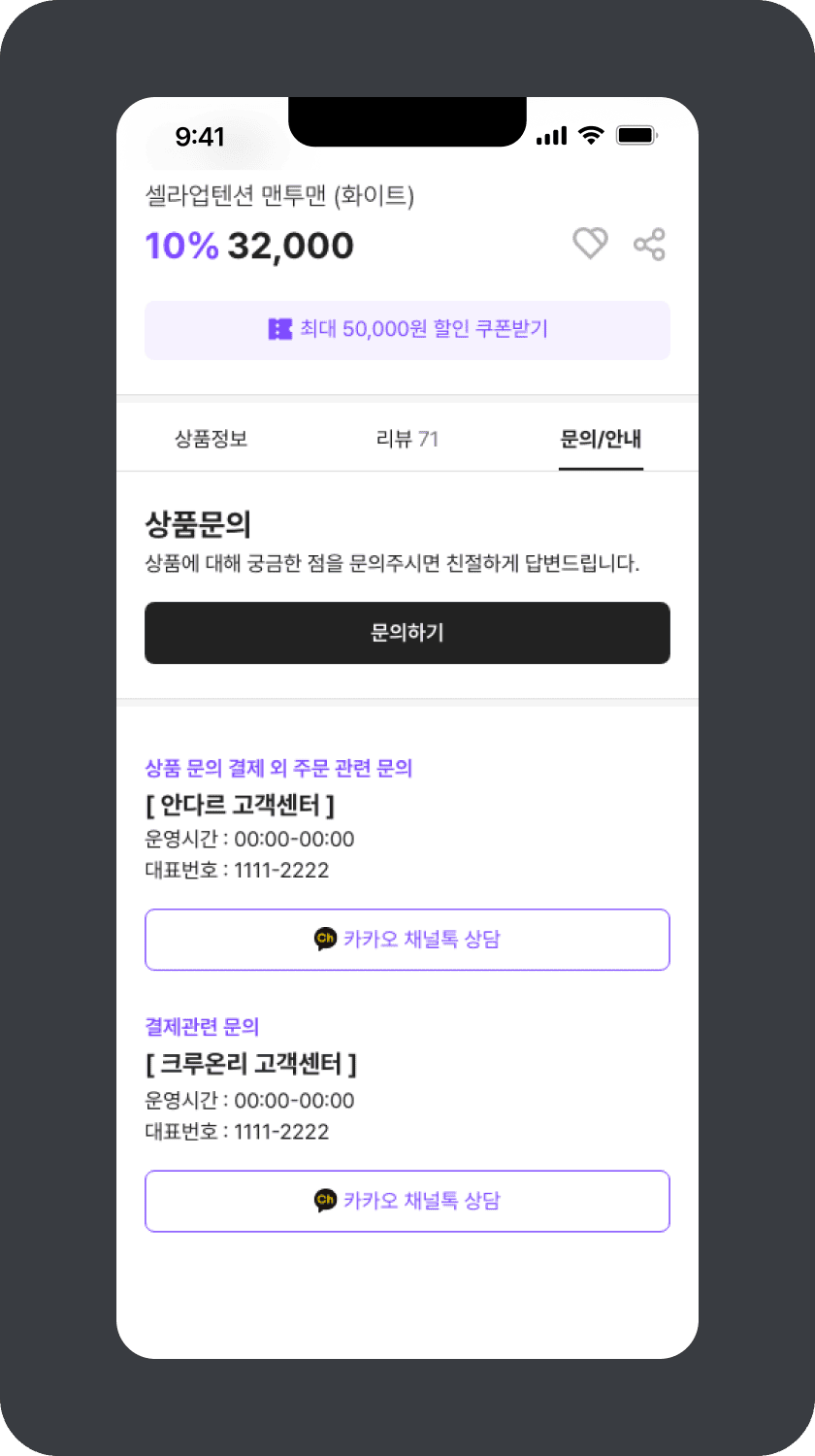Open 카카오 채널톡 상담 under 크루온리 고객센터

point(407,1201)
